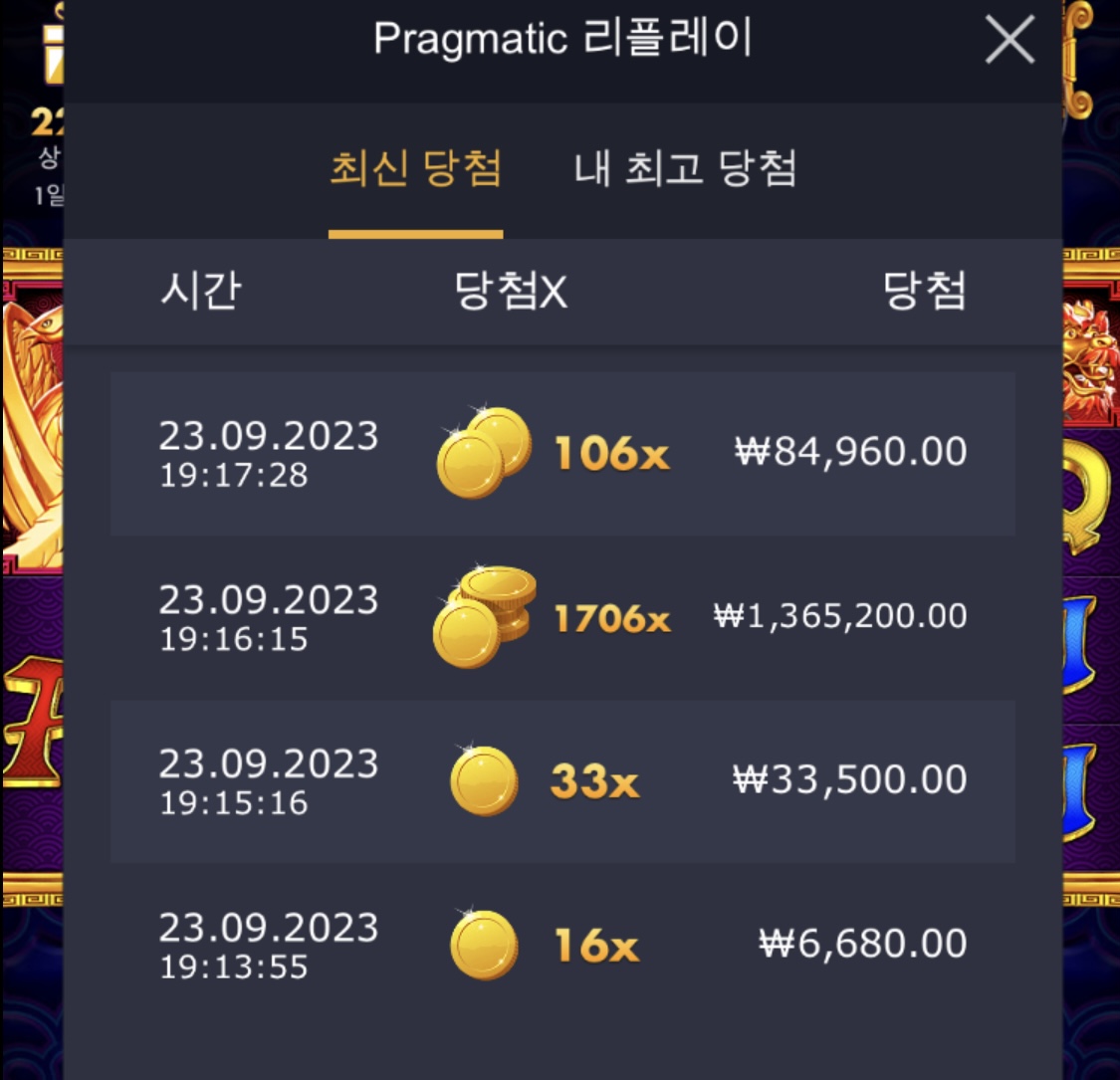This screenshot has height=1080, width=1120.
Task: Open the 106x win replay
Action: [x=562, y=454]
